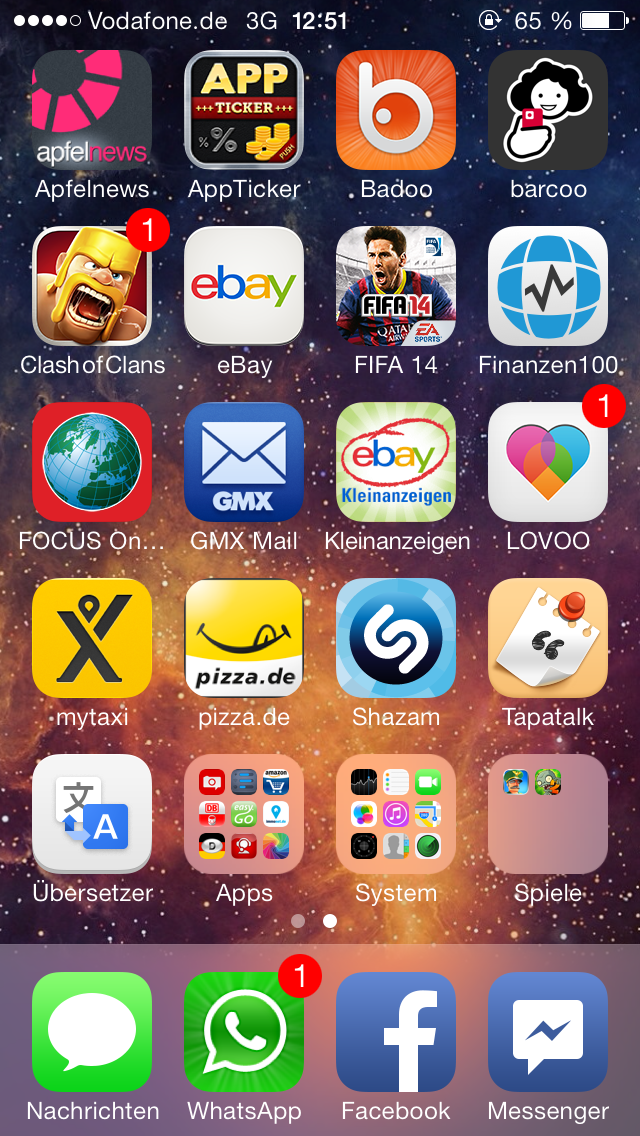The height and width of the screenshot is (1136, 640).
Task: Launch the mytaxi app
Action: 92,638
